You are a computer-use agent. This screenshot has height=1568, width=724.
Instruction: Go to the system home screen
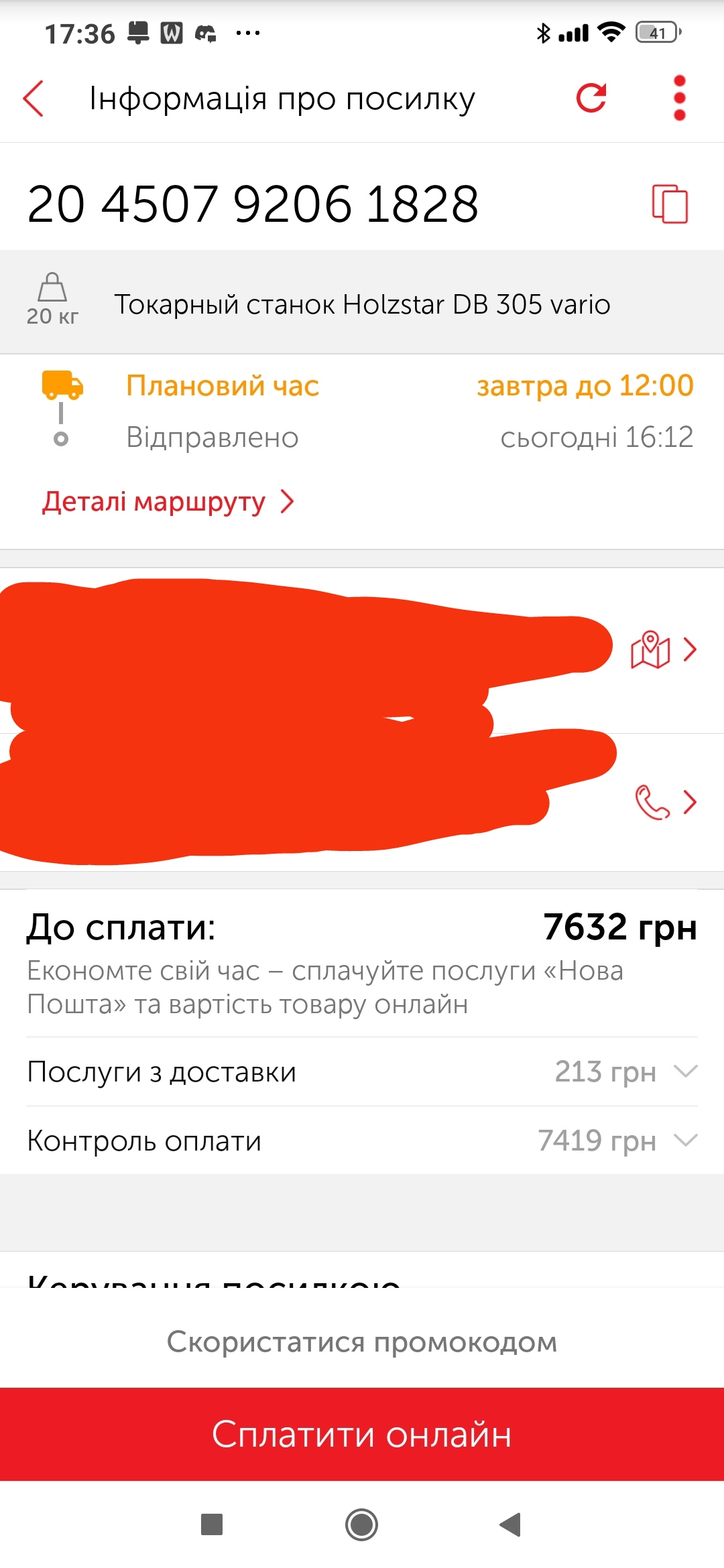tap(361, 1524)
